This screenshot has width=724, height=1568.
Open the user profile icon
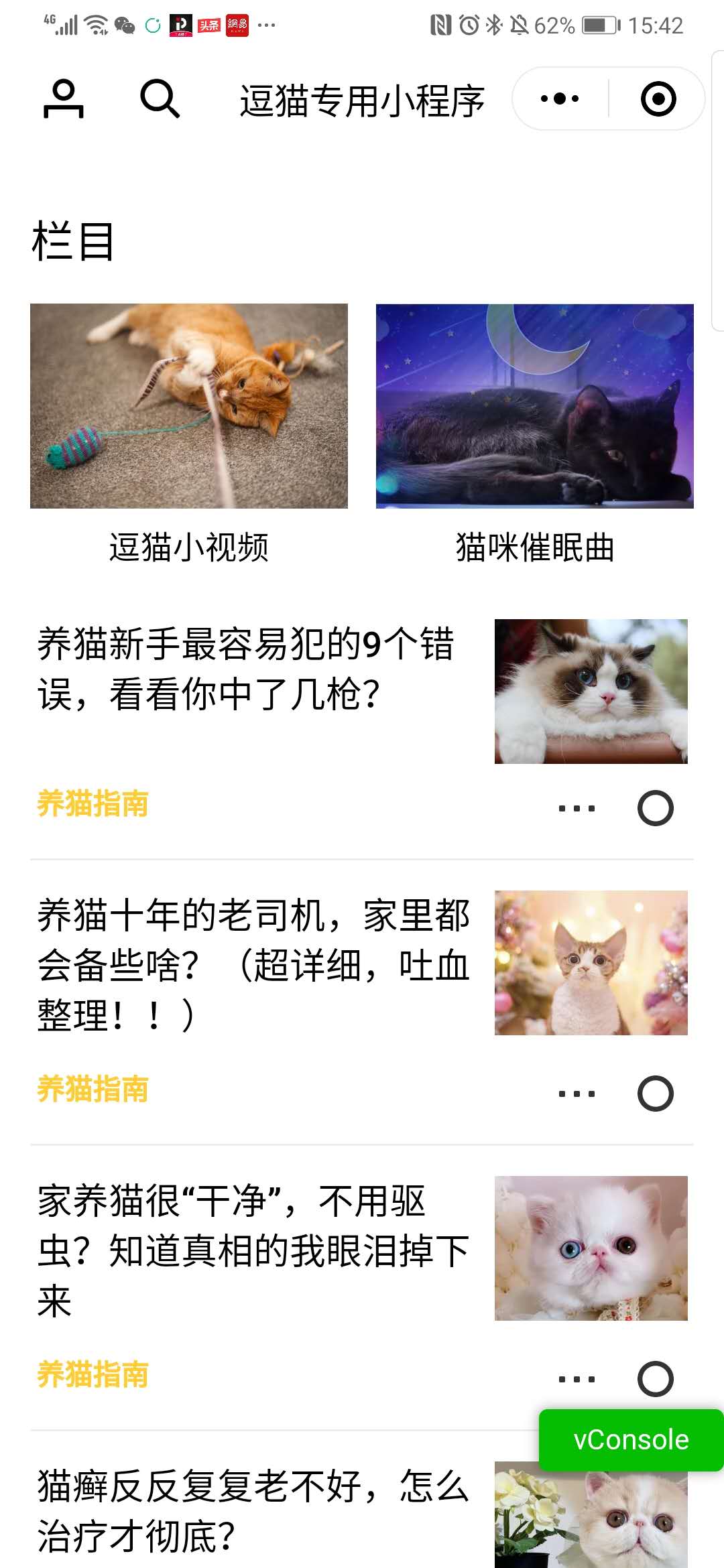tap(63, 99)
